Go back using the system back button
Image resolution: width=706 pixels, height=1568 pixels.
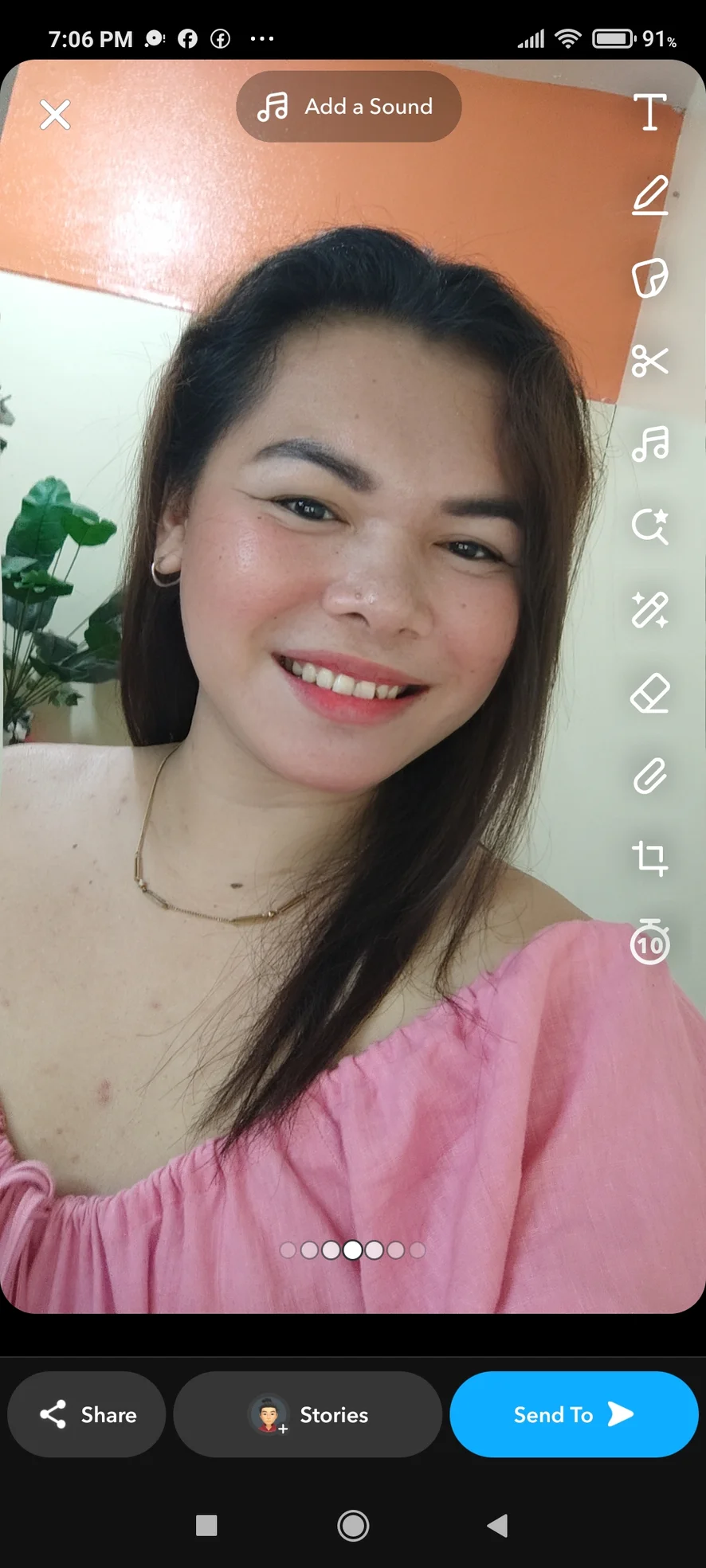click(x=497, y=1526)
